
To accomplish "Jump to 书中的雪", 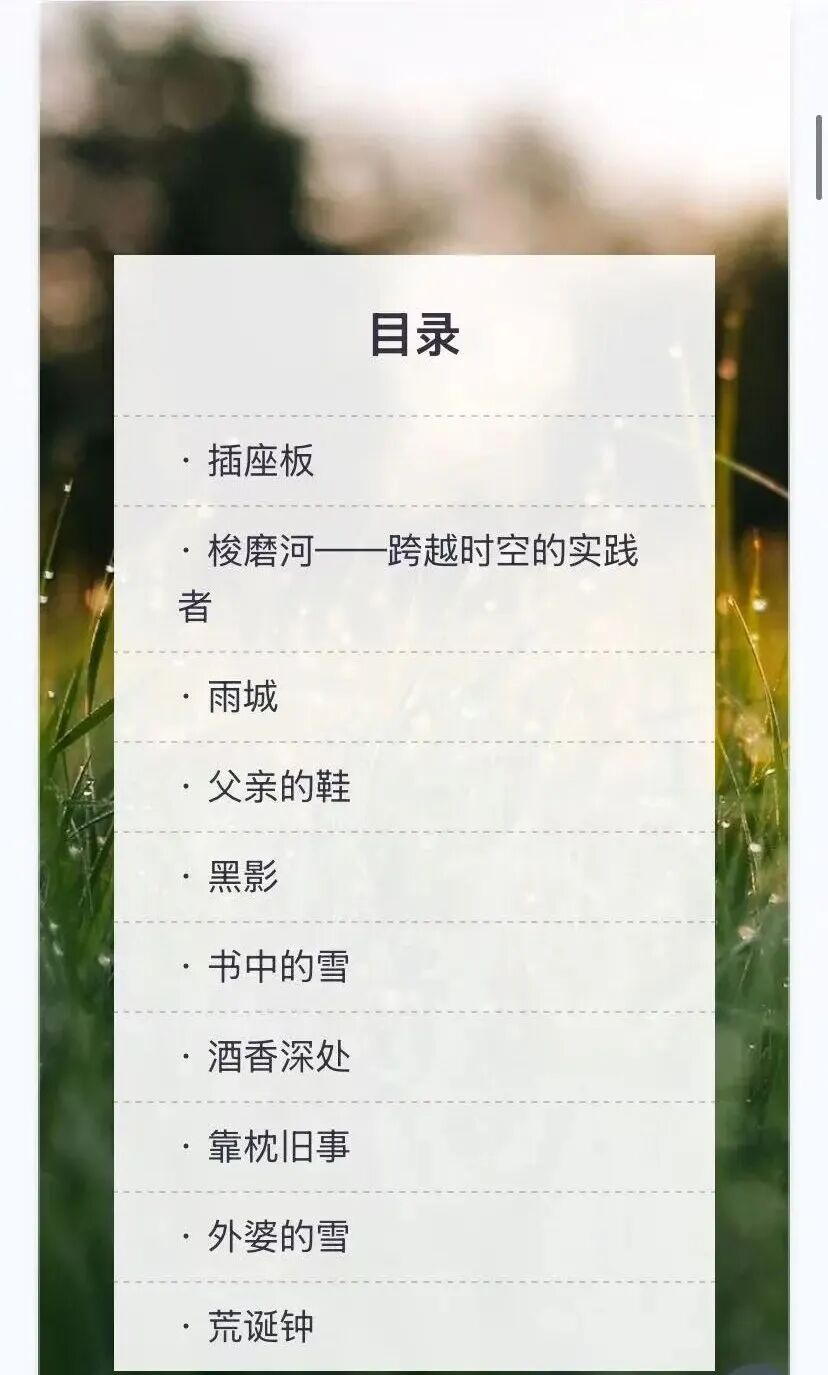I will coord(278,967).
